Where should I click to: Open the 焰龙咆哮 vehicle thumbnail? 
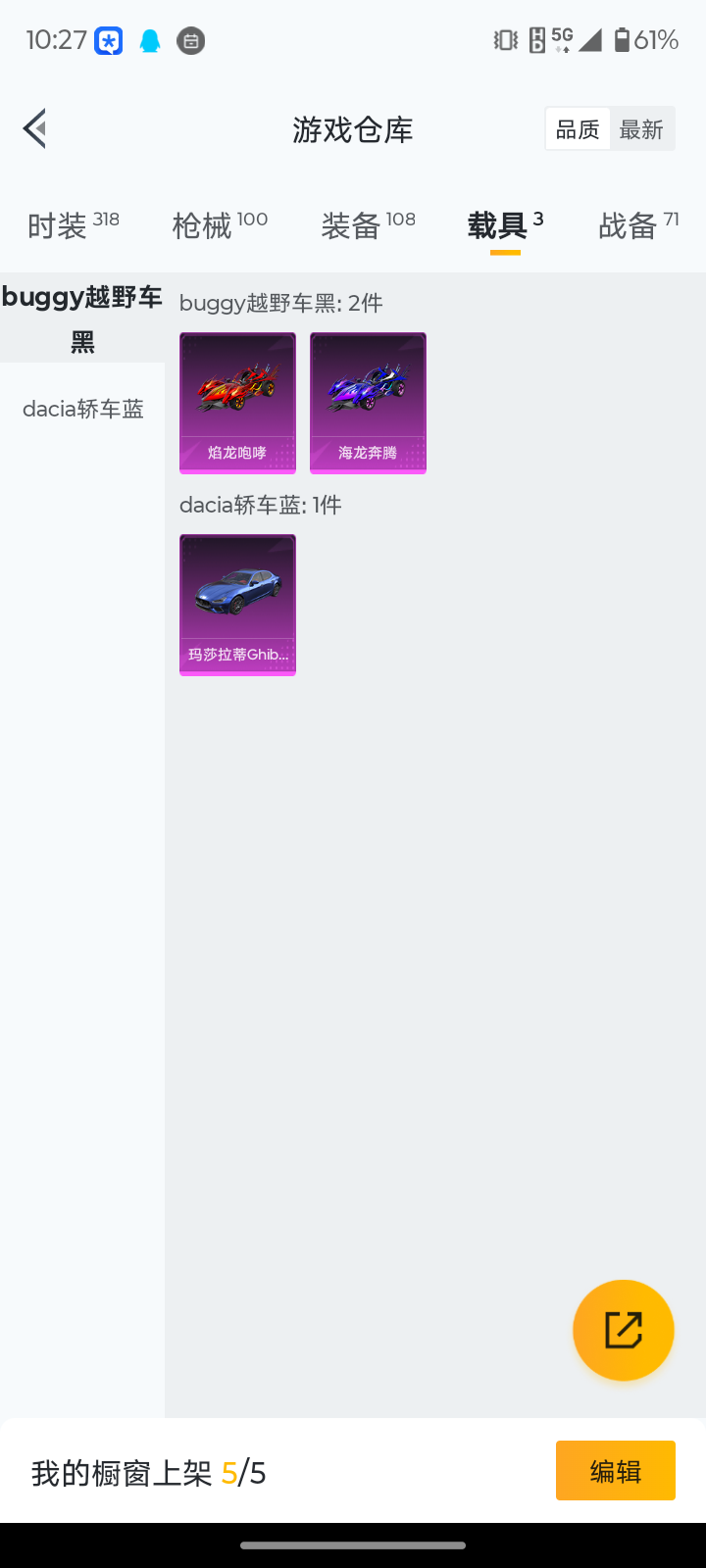(x=237, y=403)
